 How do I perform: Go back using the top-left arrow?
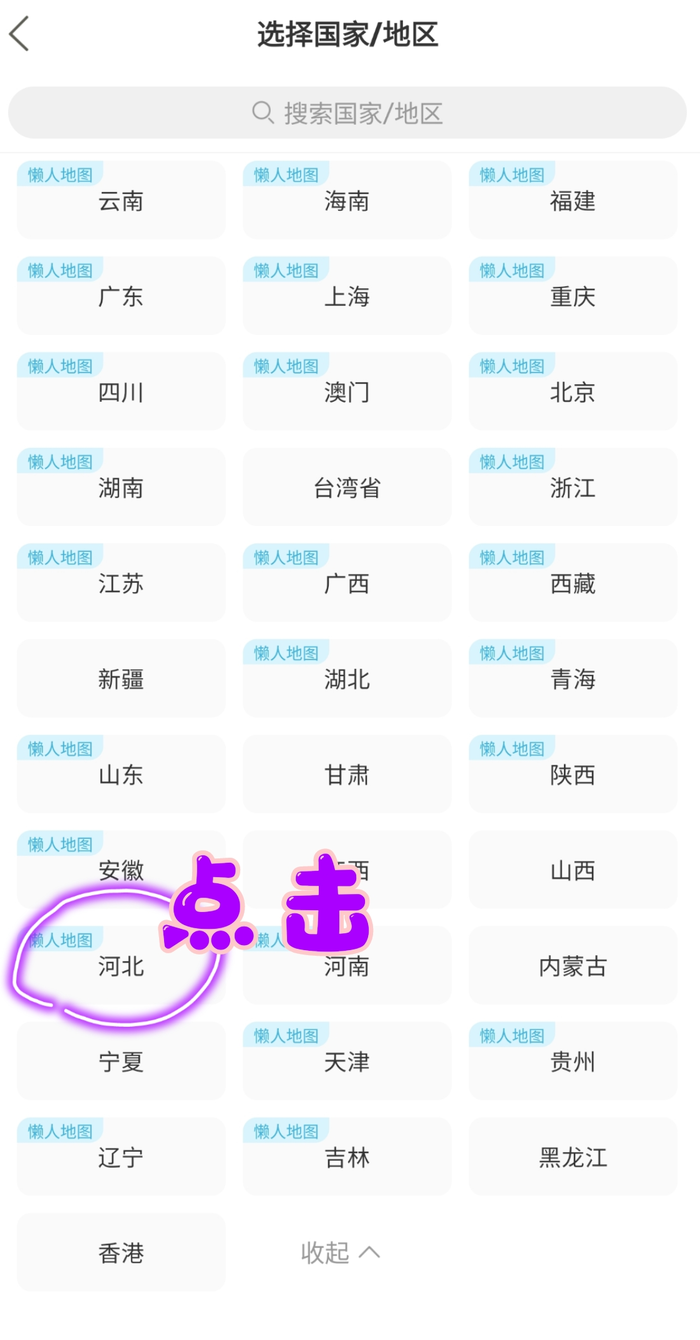[x=20, y=34]
